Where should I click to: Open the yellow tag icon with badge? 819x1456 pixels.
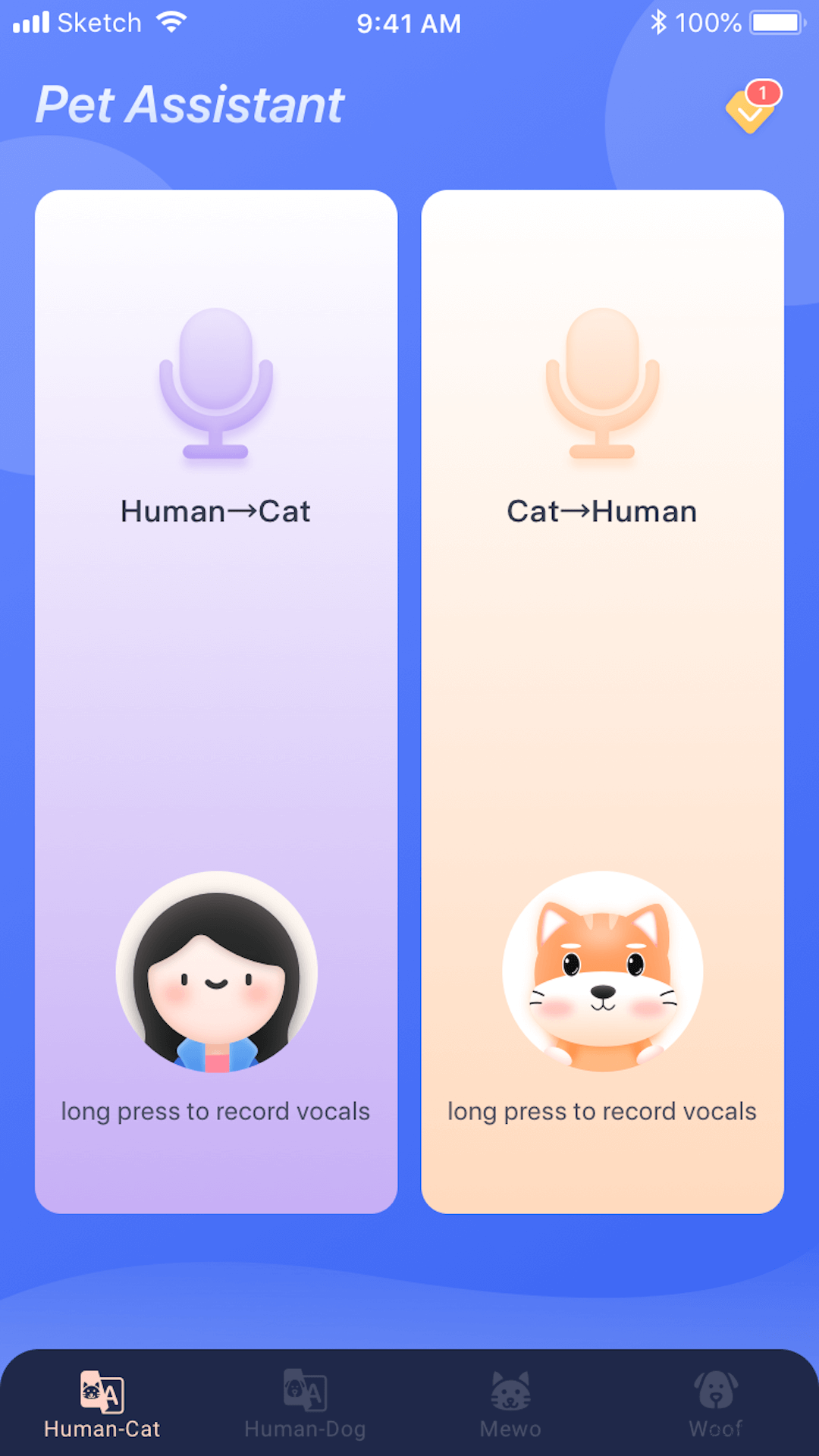pyautogui.click(x=751, y=109)
